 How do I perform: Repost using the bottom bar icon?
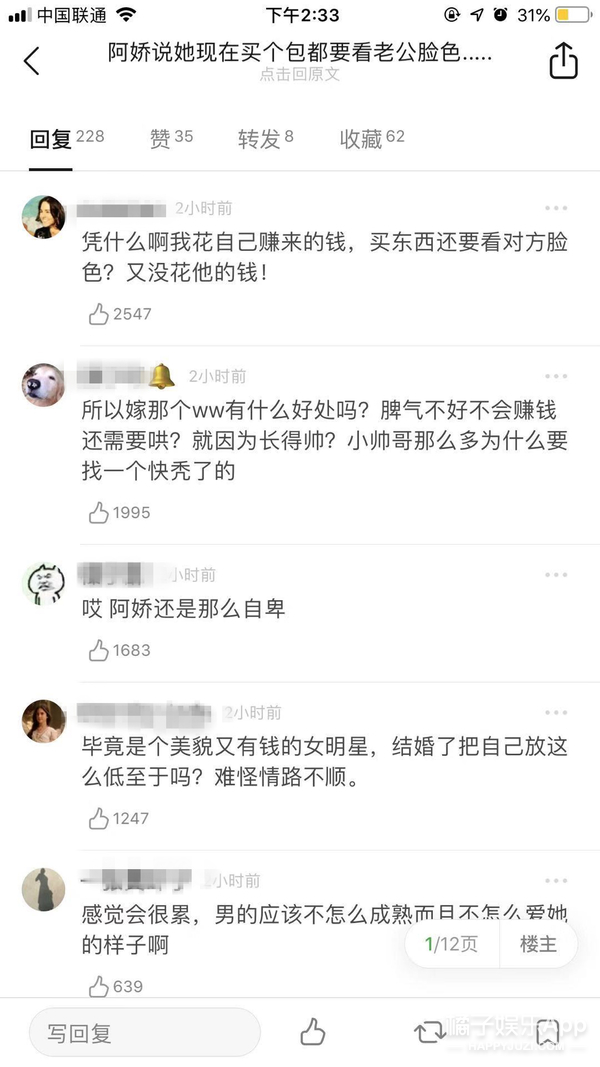coord(430,1032)
